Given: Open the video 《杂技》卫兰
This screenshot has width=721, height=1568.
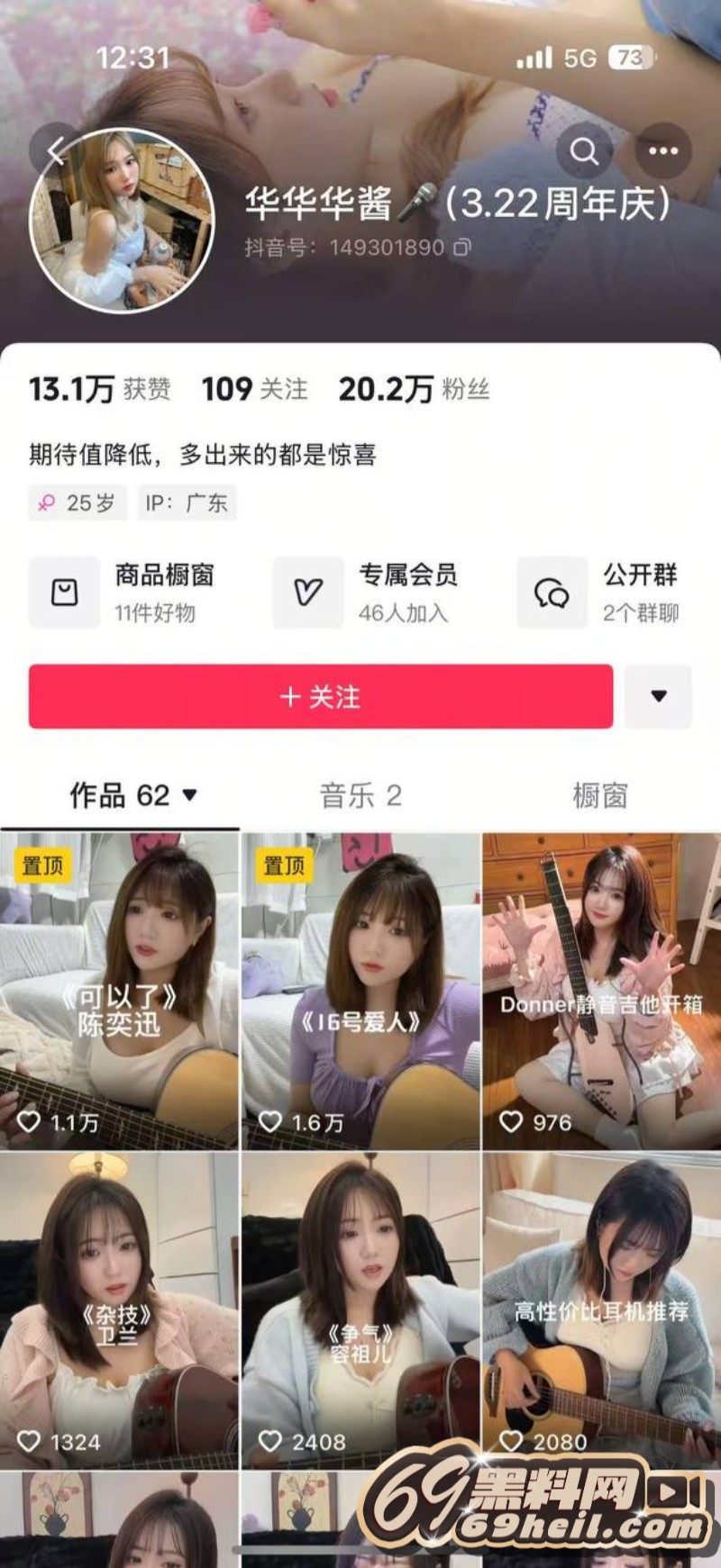Looking at the screenshot, I should (x=119, y=1310).
